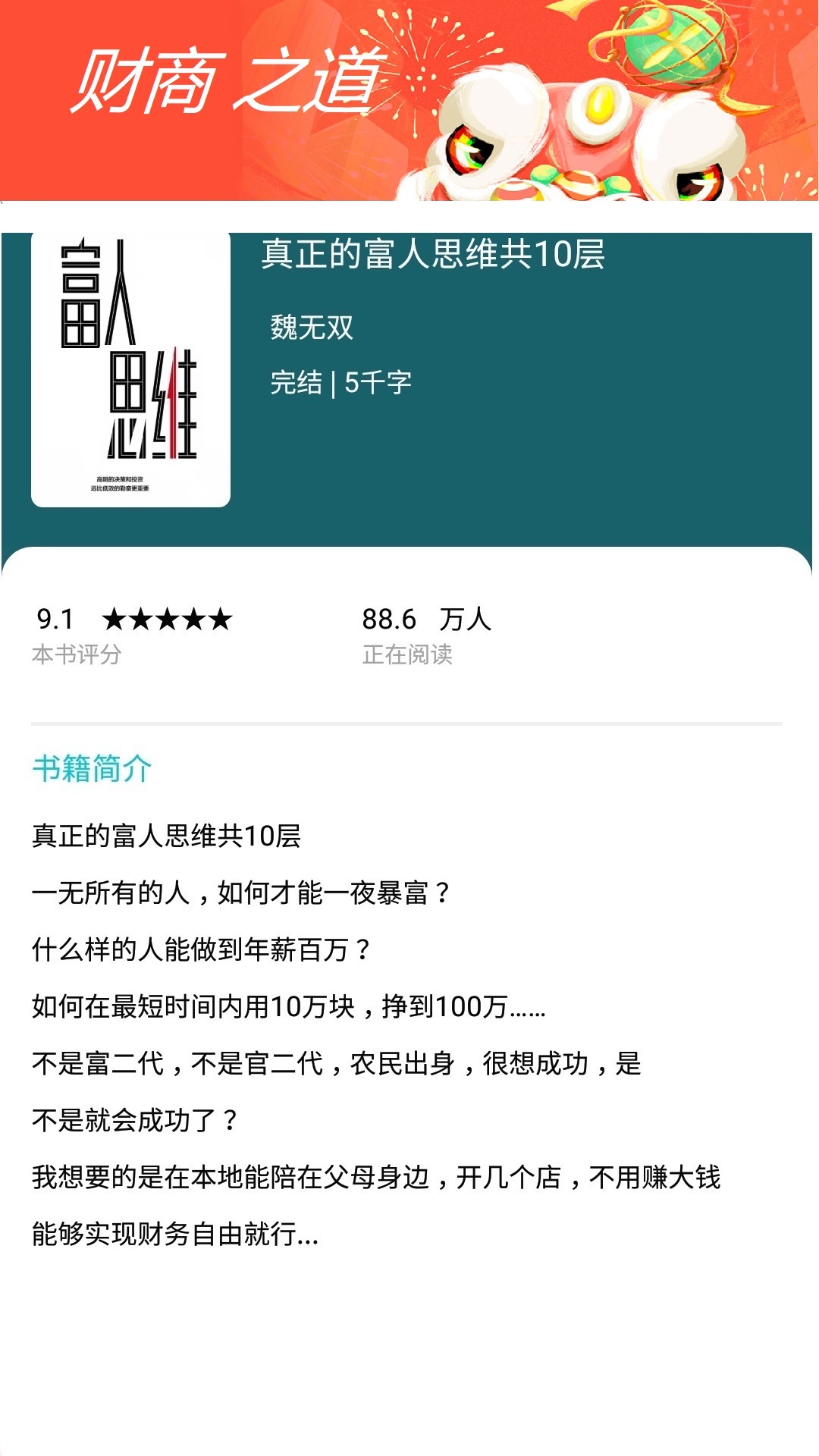Tap the 完结 | 5千字 status label
Image resolution: width=819 pixels, height=1456 pixels.
point(341,383)
